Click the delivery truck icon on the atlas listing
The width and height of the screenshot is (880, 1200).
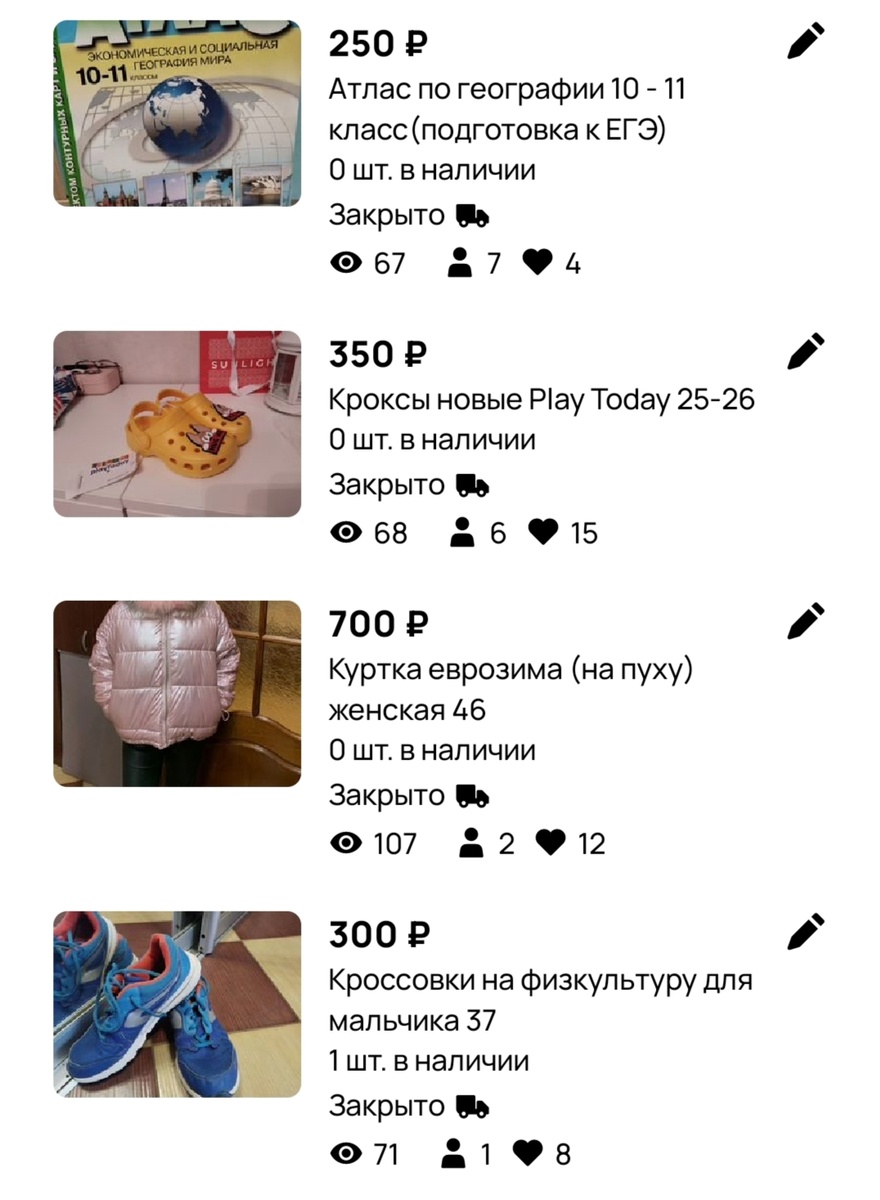(x=475, y=212)
